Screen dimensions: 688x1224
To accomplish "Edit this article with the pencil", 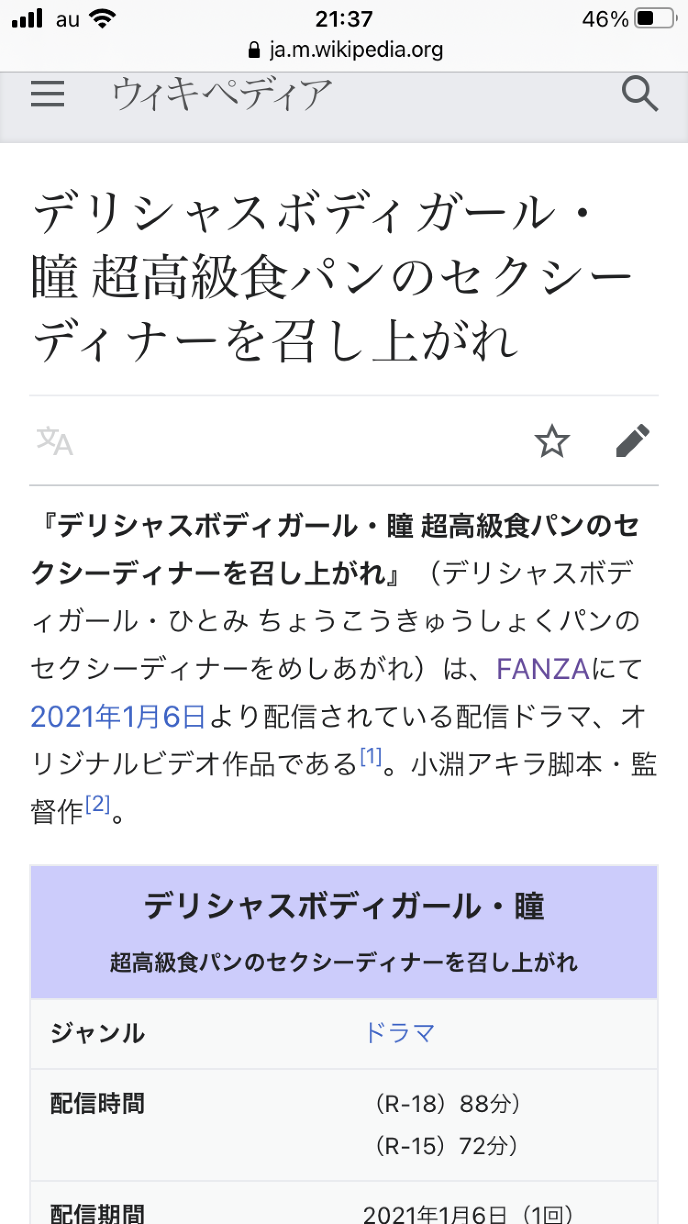I will [x=632, y=440].
